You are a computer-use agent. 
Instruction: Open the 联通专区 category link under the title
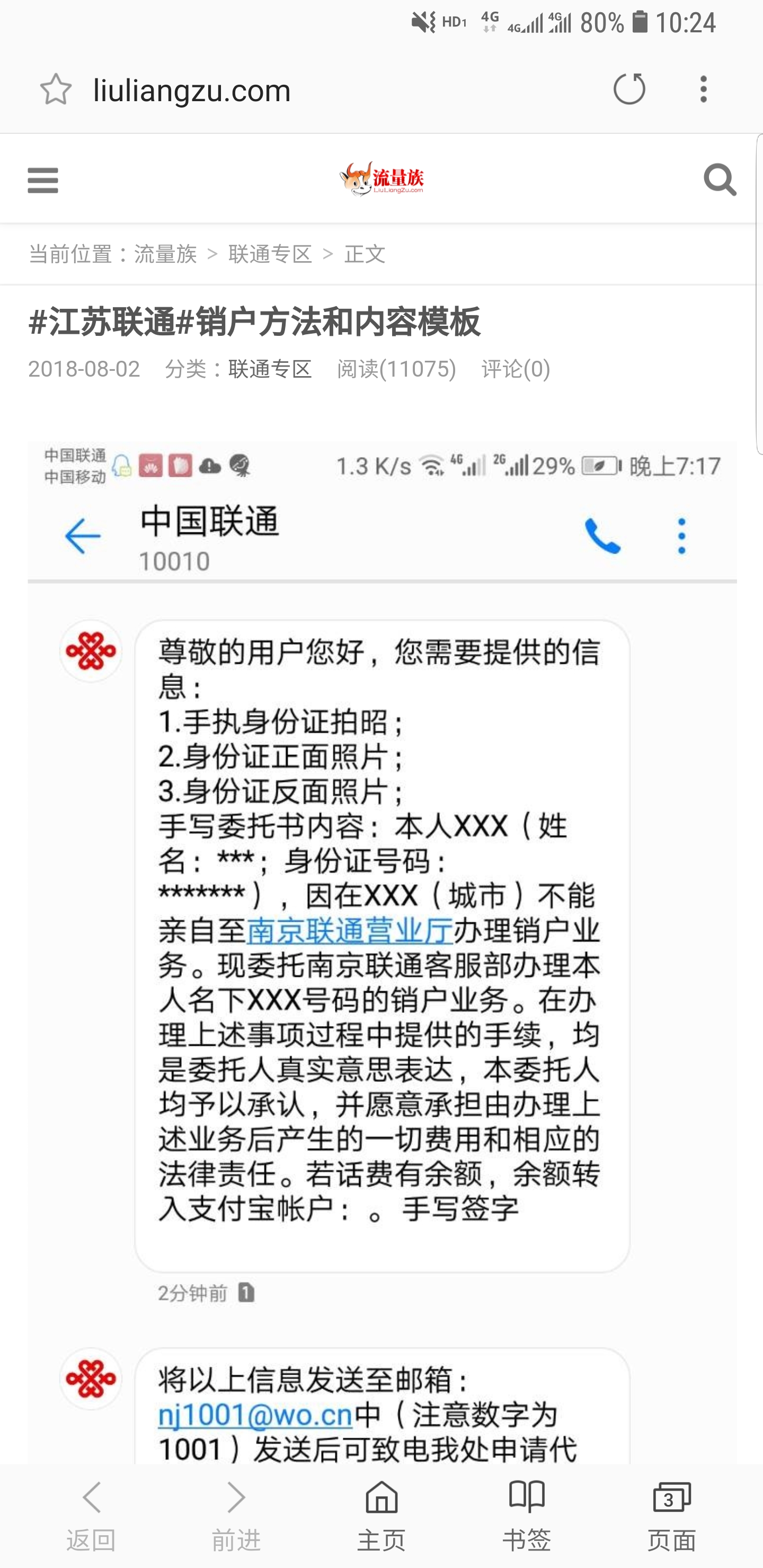pos(270,369)
